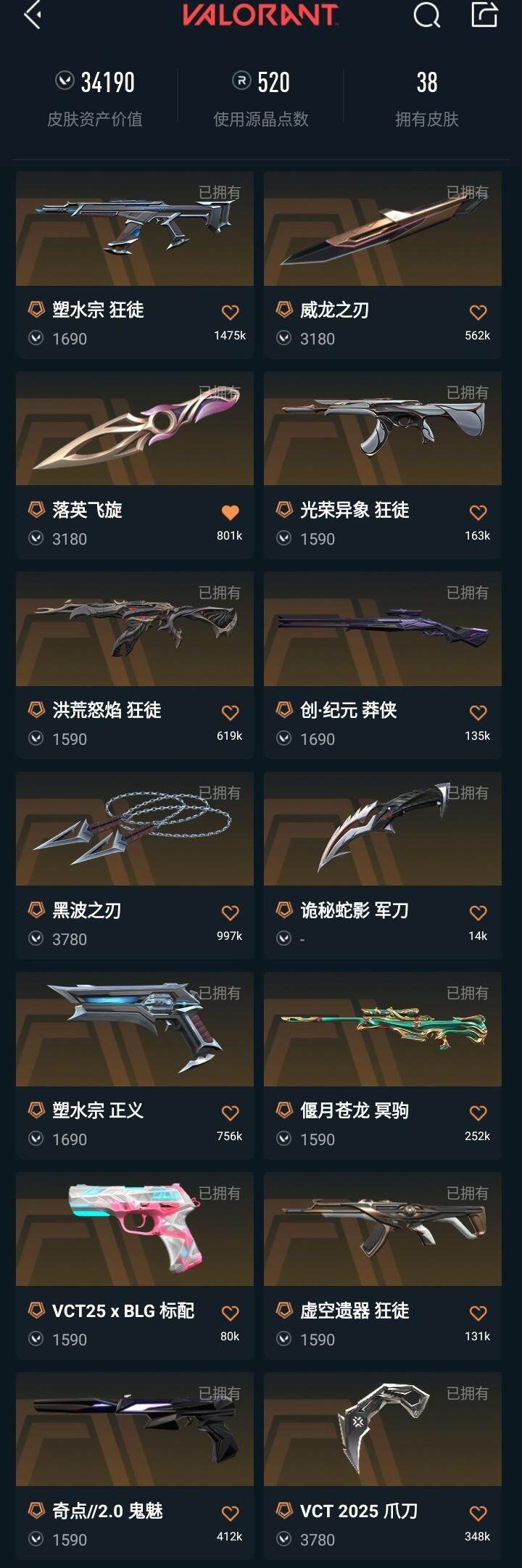Like the 洪荒怒焰 狂徒 skin

(230, 713)
